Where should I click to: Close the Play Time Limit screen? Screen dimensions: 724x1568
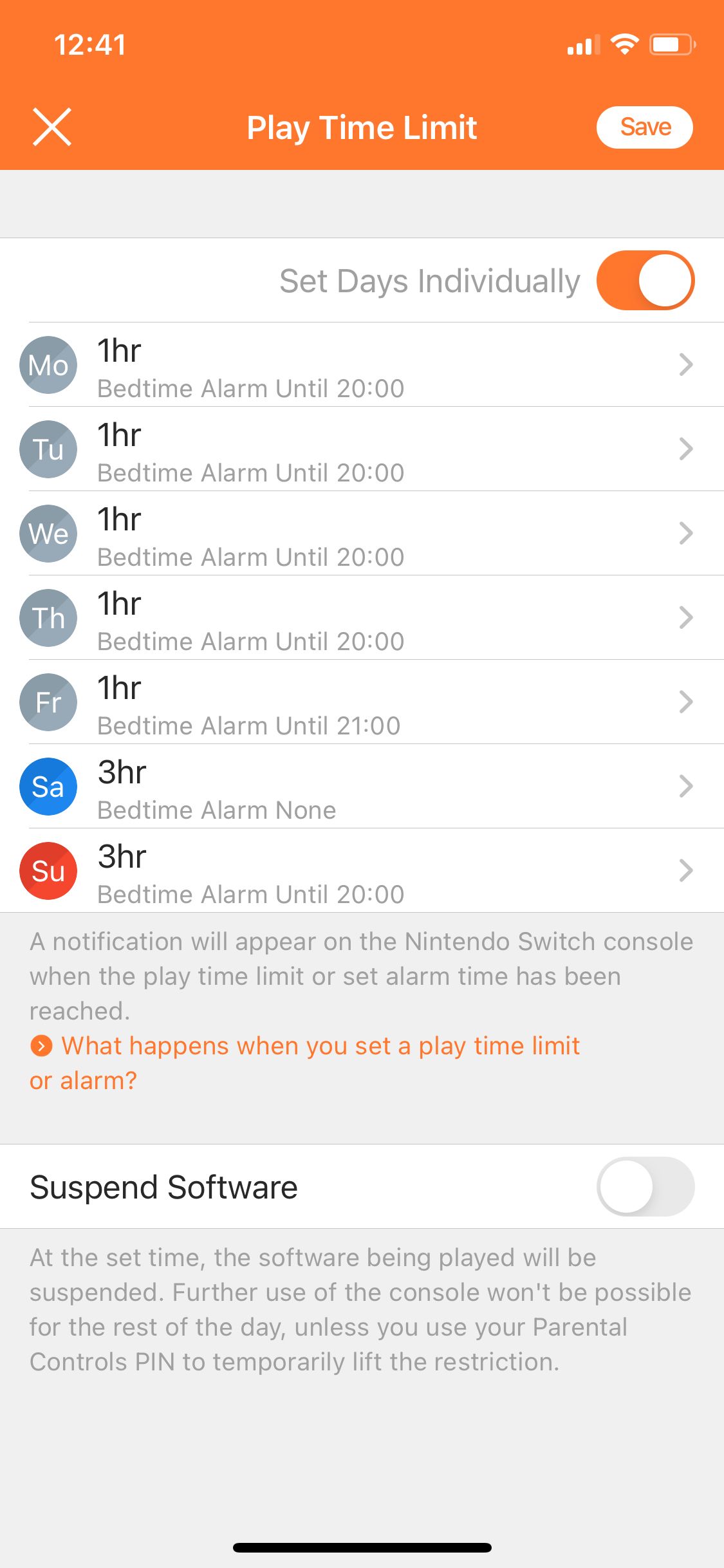52,127
